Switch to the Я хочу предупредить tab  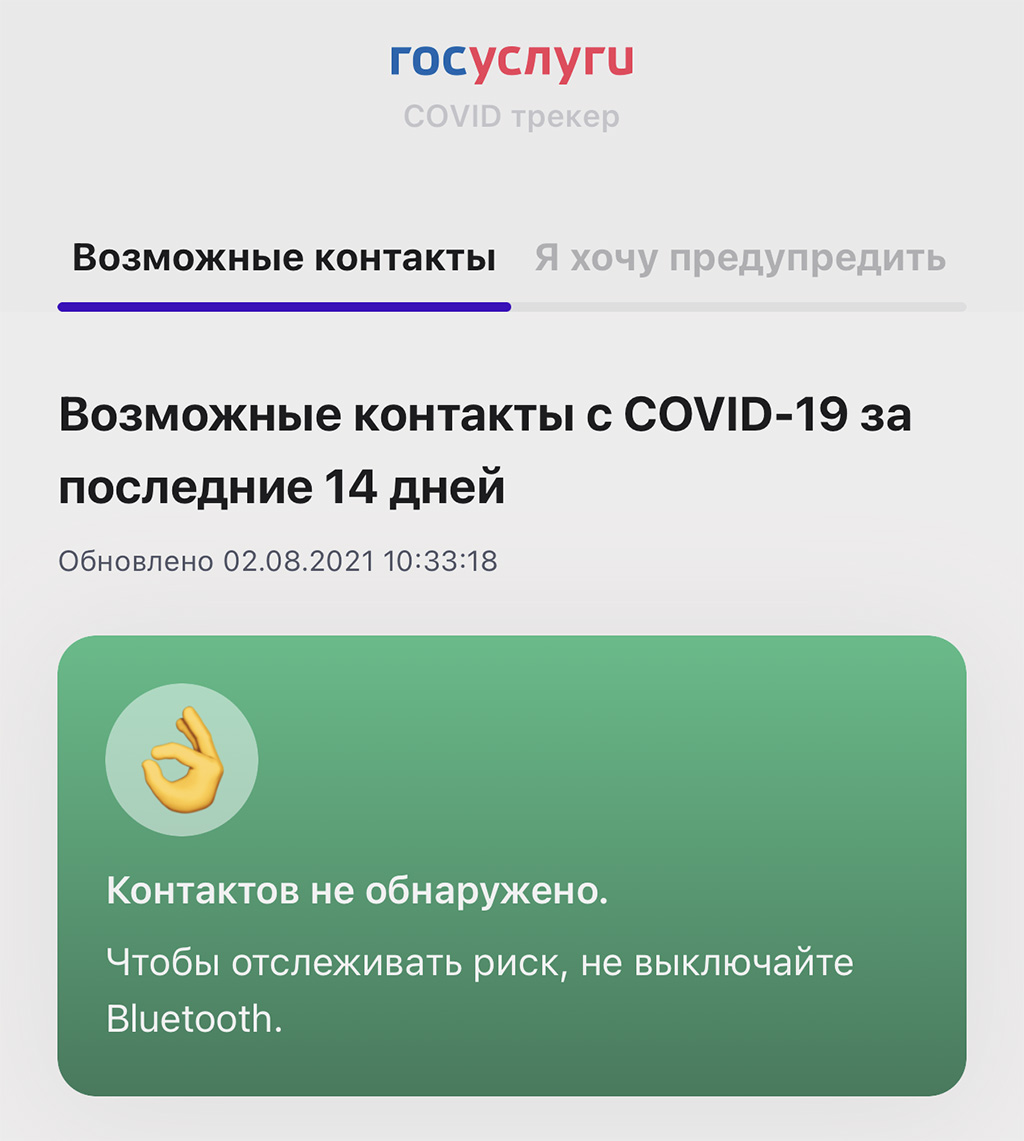(739, 259)
